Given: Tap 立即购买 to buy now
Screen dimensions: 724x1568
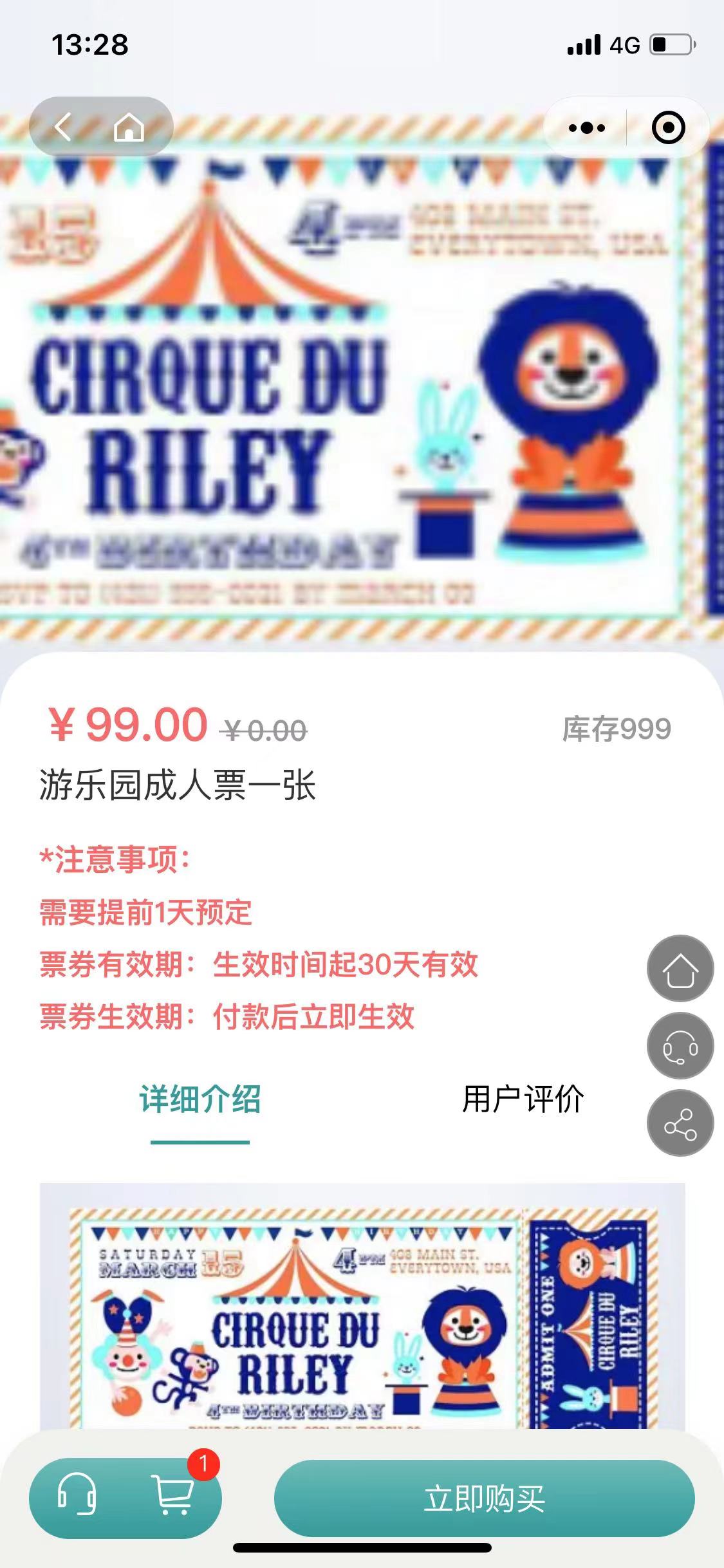Looking at the screenshot, I should click(484, 1499).
